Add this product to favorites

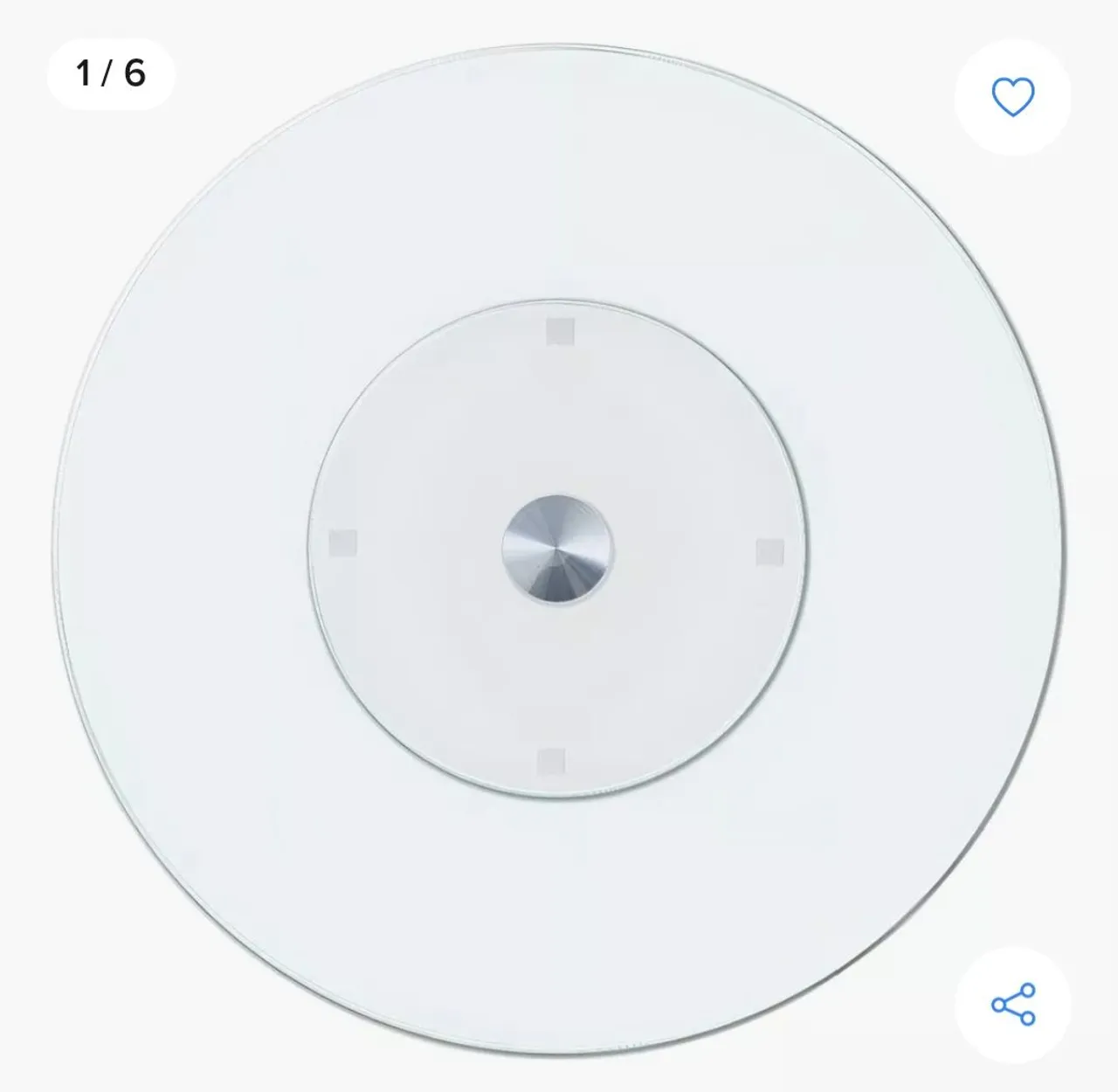1012,97
